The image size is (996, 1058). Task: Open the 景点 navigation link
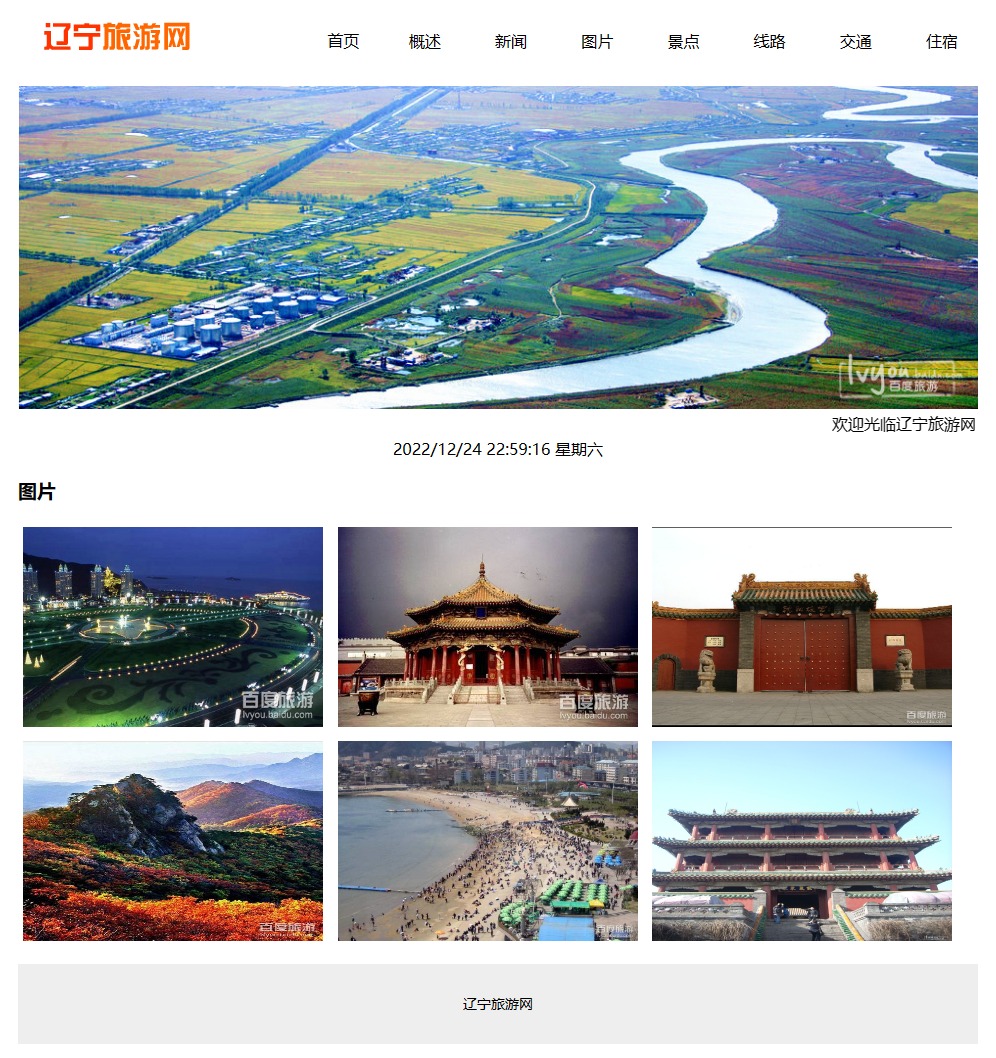[x=684, y=42]
